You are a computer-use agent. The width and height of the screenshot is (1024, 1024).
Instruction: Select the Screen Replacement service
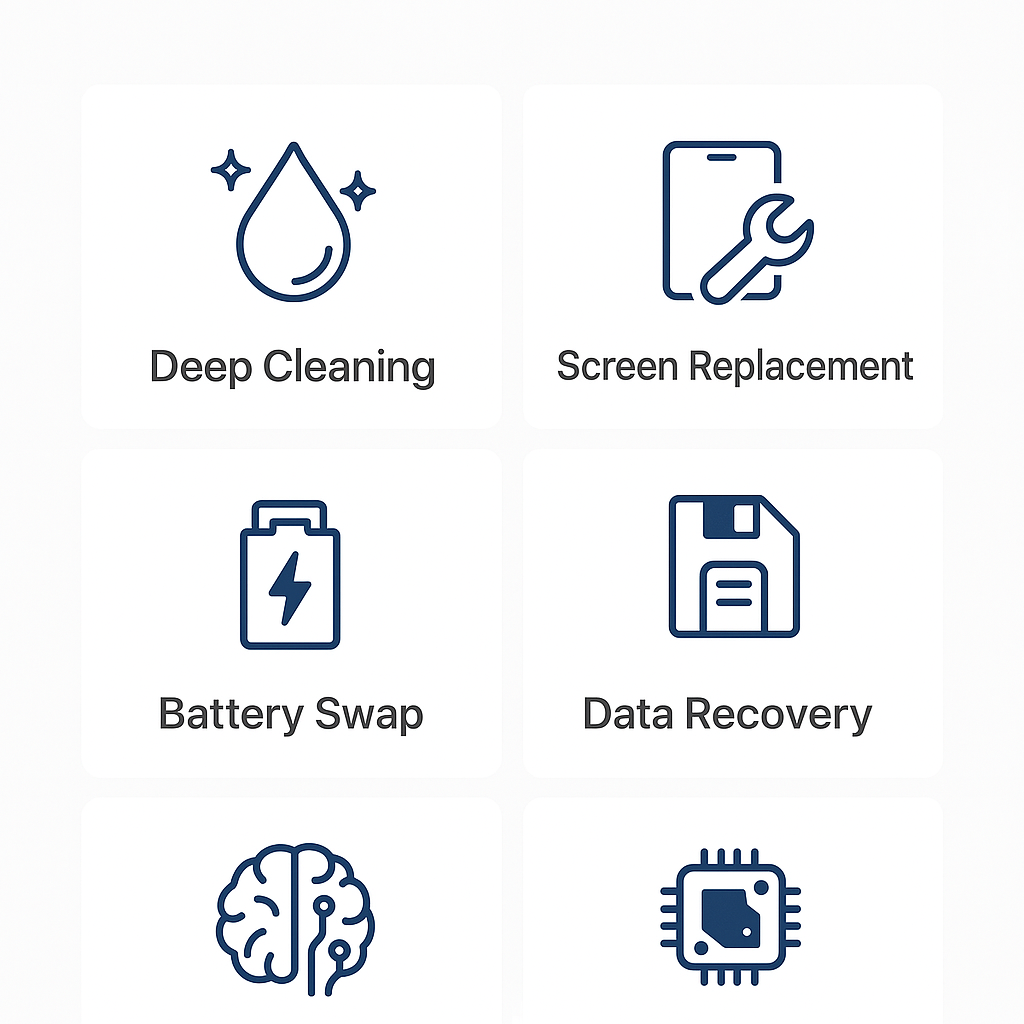click(733, 257)
